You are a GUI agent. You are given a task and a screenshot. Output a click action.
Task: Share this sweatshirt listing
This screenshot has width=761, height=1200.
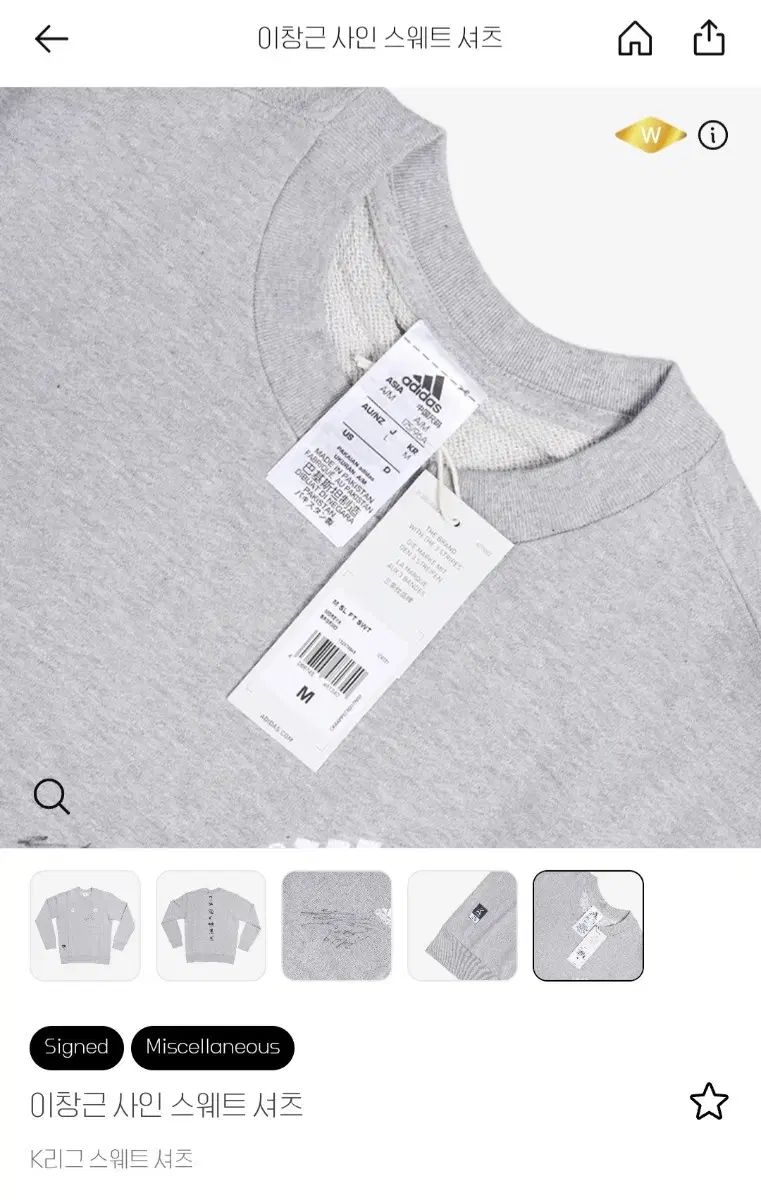coord(708,39)
